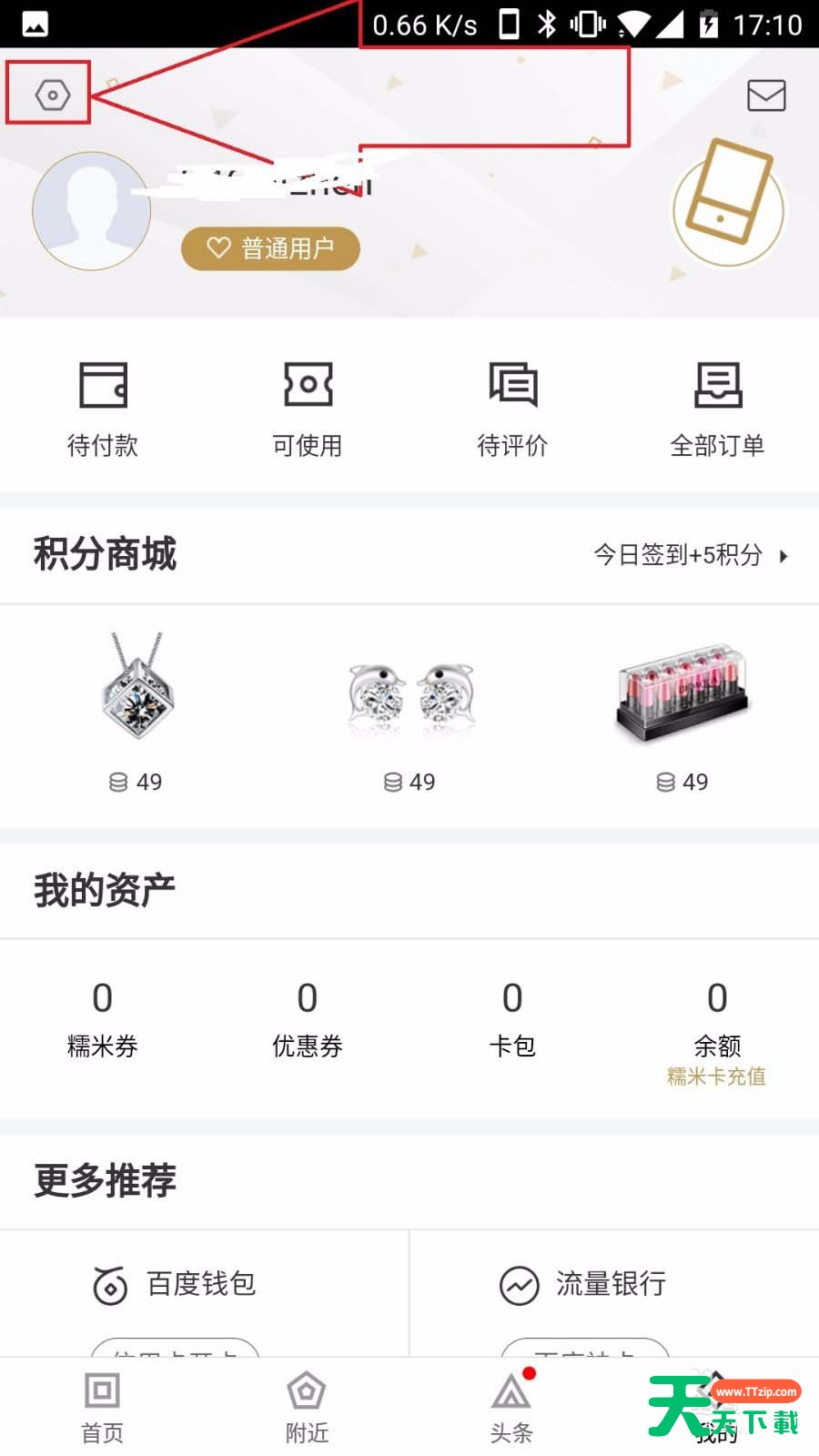Open 附近 nearby from bottom navigation
Viewport: 819px width, 1456px height.
pyautogui.click(x=308, y=1406)
